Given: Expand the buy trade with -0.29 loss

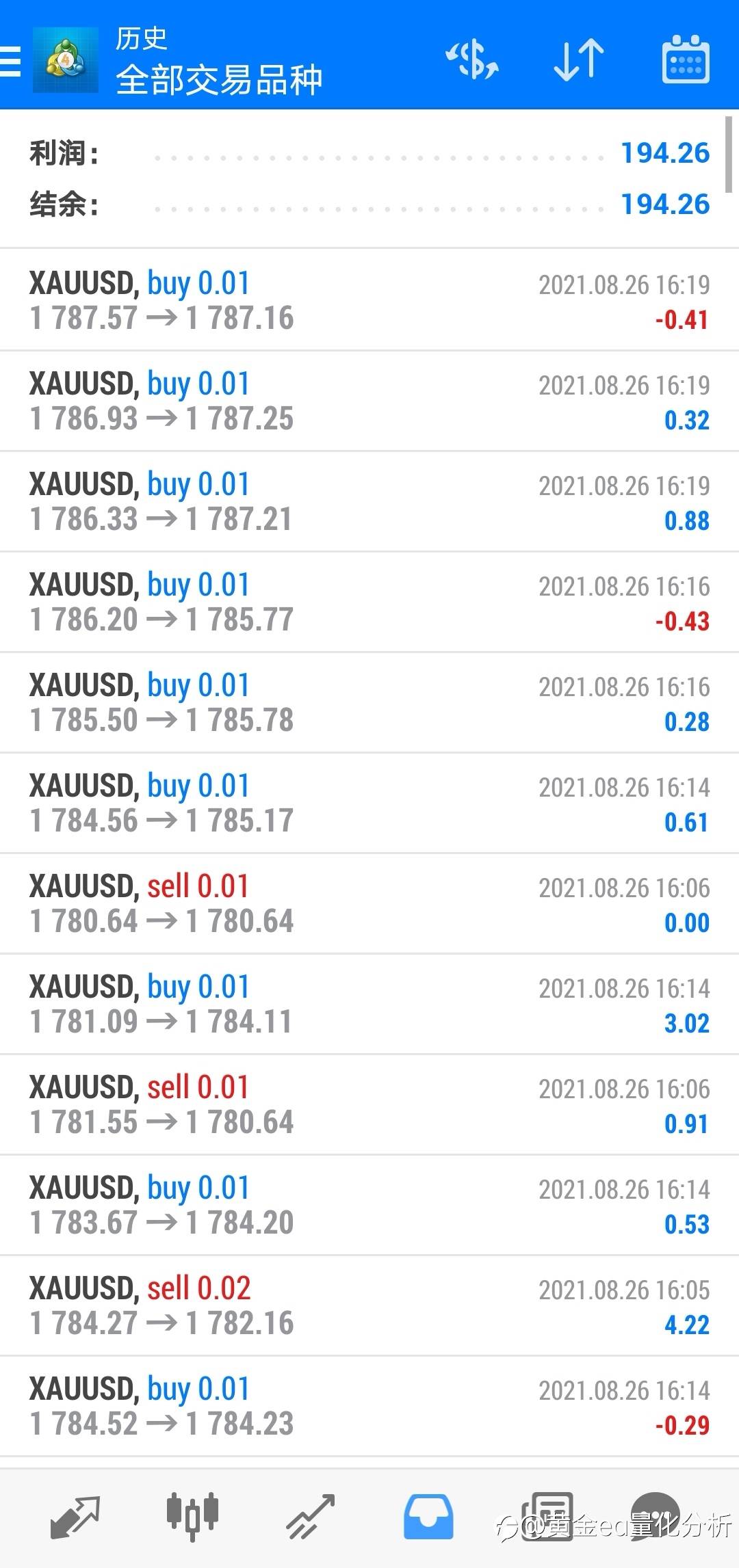Looking at the screenshot, I should 369,1407.
